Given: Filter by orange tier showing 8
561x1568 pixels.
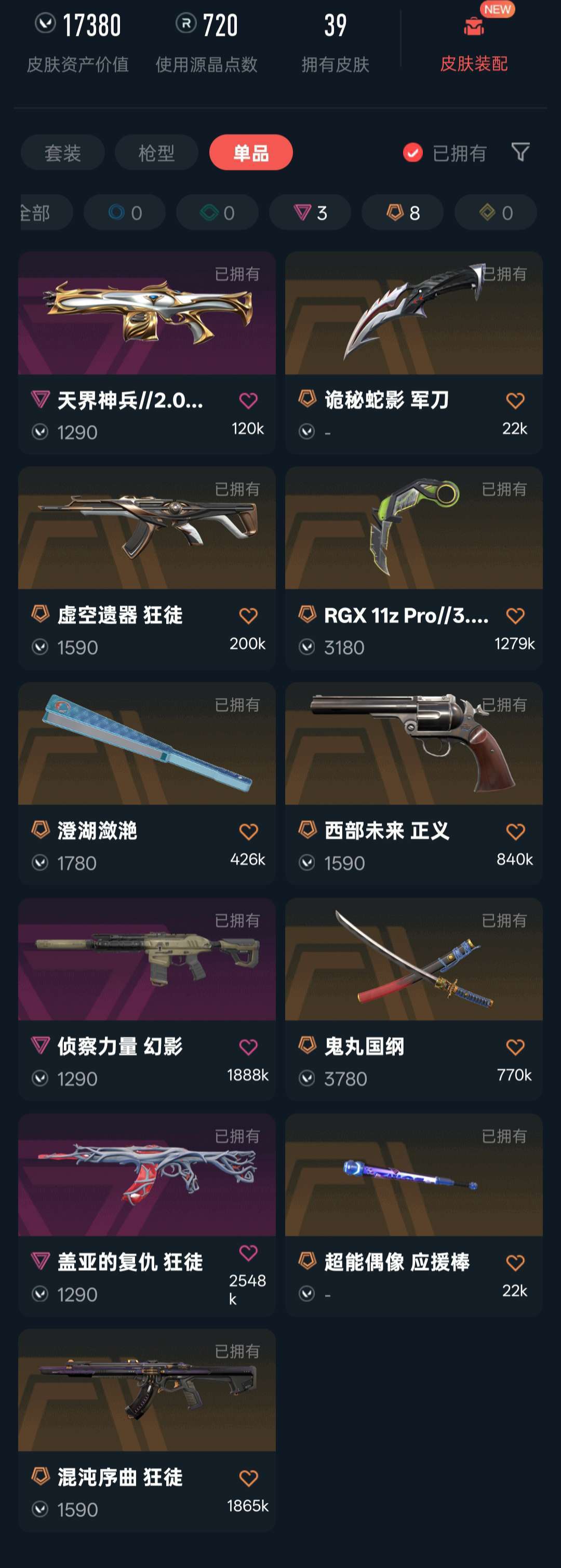Looking at the screenshot, I should [x=403, y=212].
